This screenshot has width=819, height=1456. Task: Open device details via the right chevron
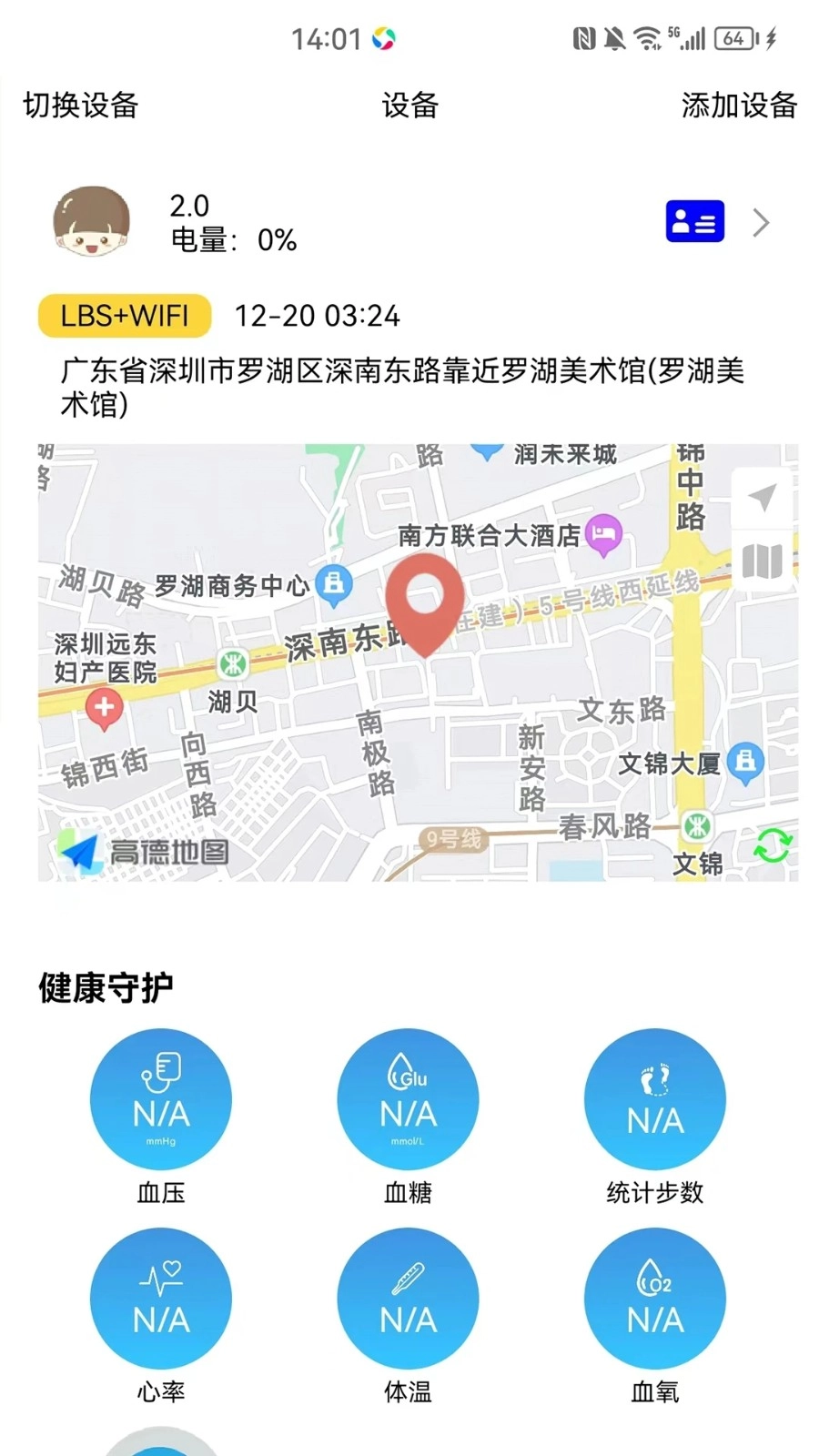click(761, 221)
